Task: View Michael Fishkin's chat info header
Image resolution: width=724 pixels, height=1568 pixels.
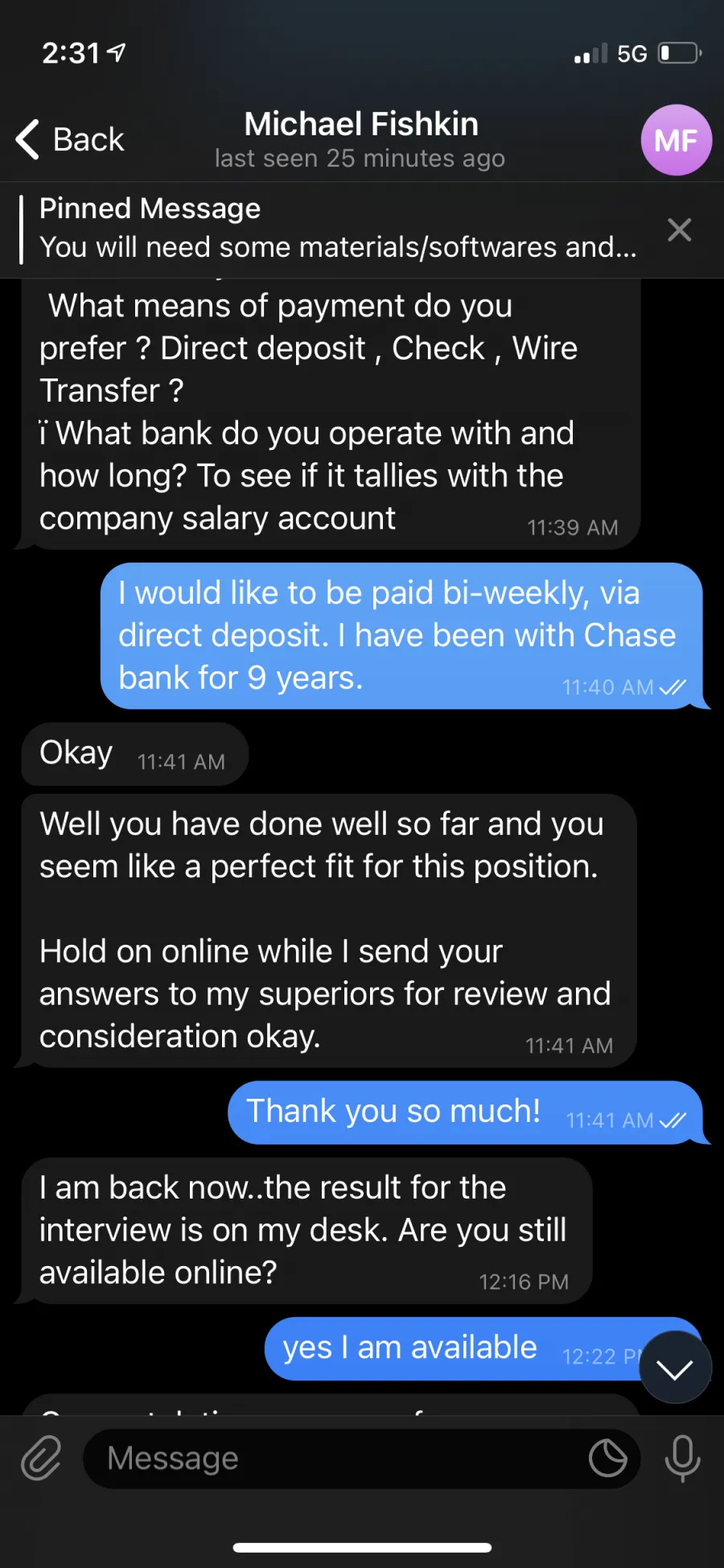Action: 360,139
